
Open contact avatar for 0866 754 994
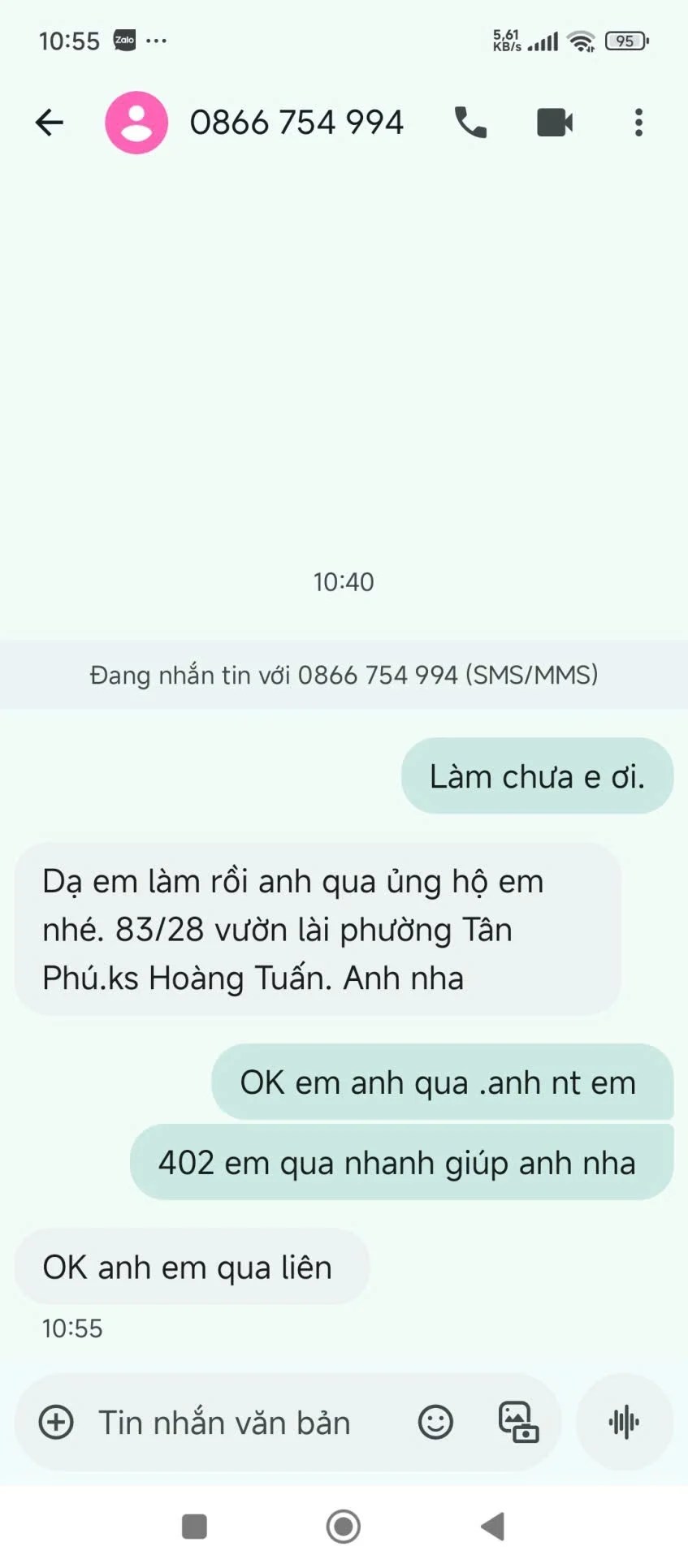[136, 123]
